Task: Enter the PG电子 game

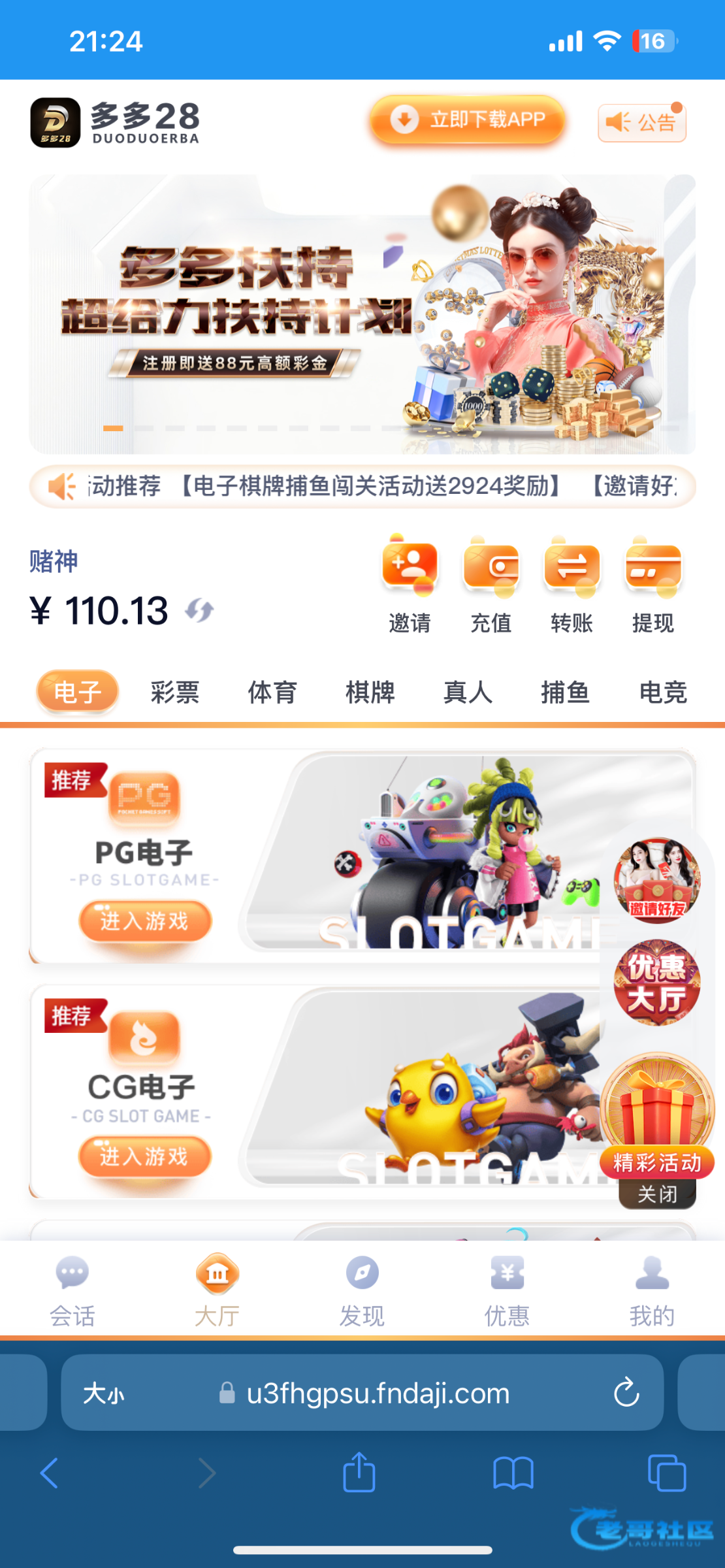Action: [145, 921]
